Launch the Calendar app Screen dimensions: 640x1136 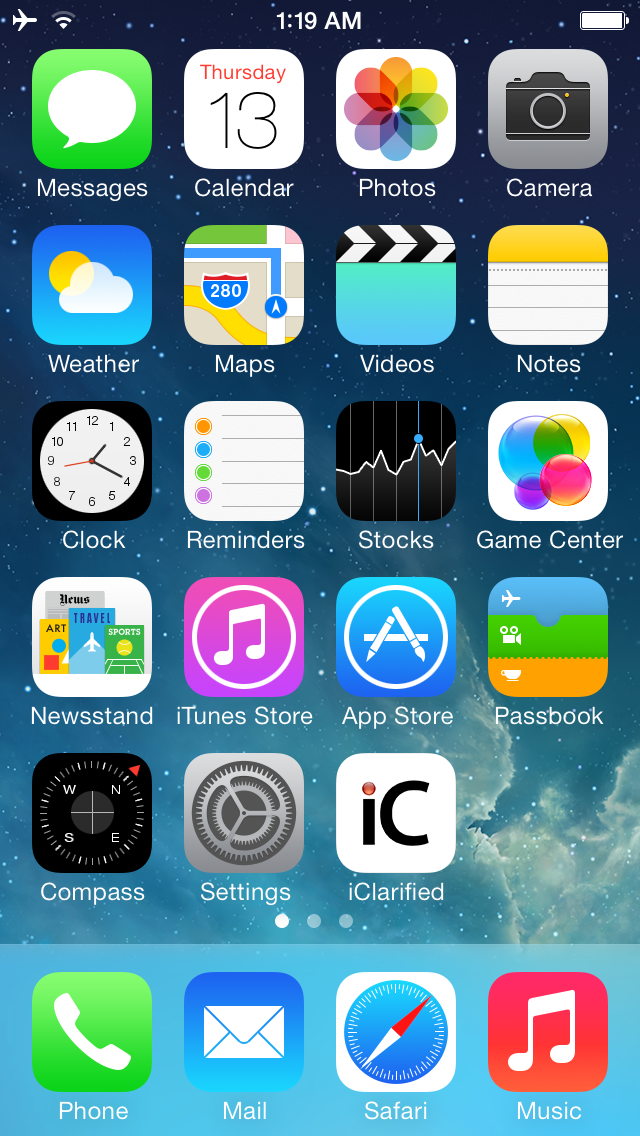(244, 109)
